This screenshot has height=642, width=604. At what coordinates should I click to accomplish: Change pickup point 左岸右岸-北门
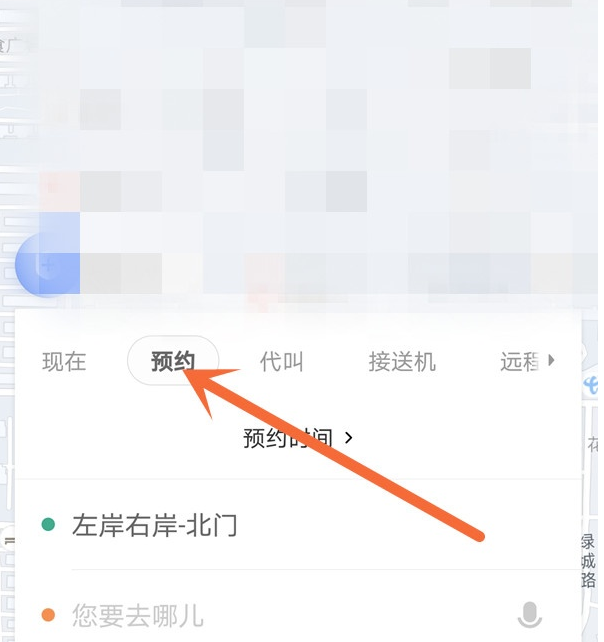(155, 525)
